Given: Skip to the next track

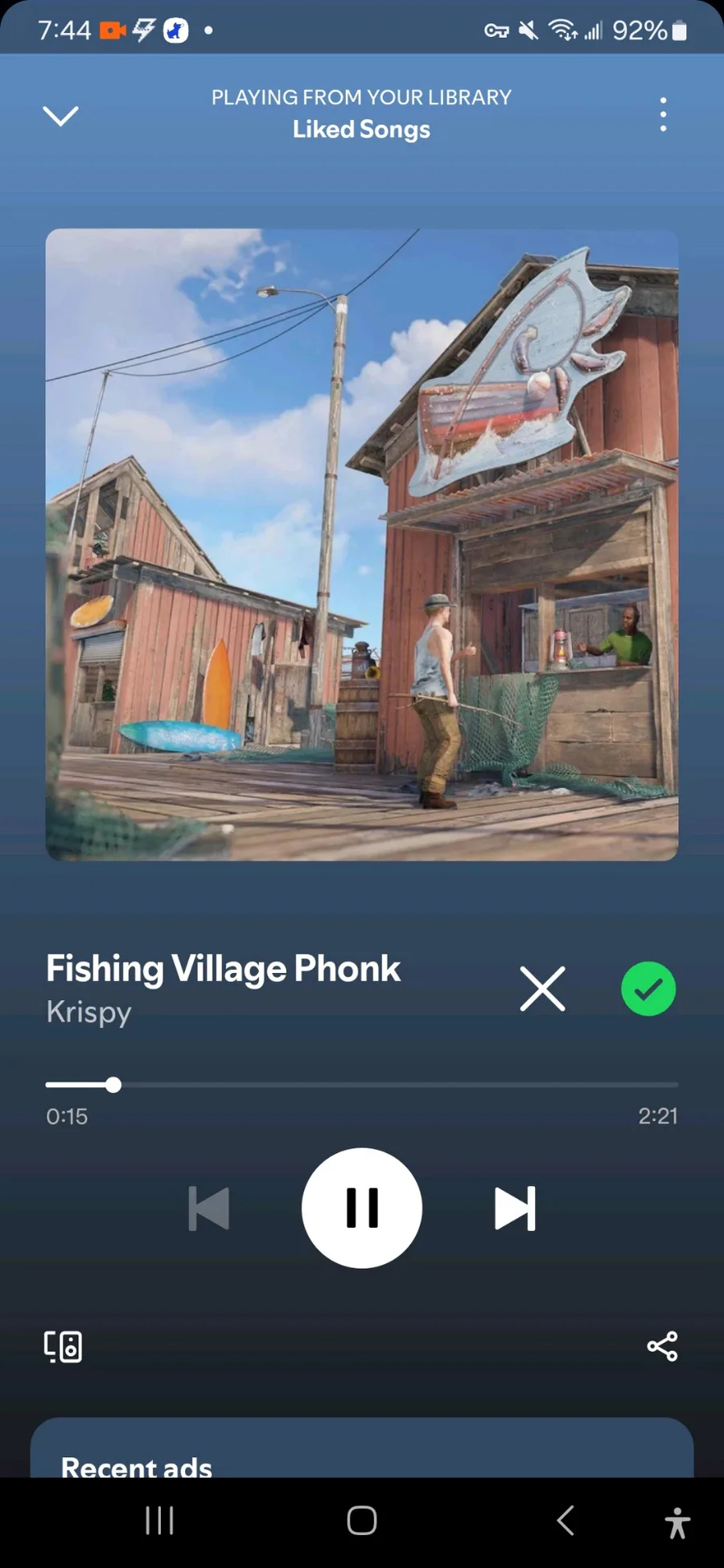Looking at the screenshot, I should [515, 1208].
